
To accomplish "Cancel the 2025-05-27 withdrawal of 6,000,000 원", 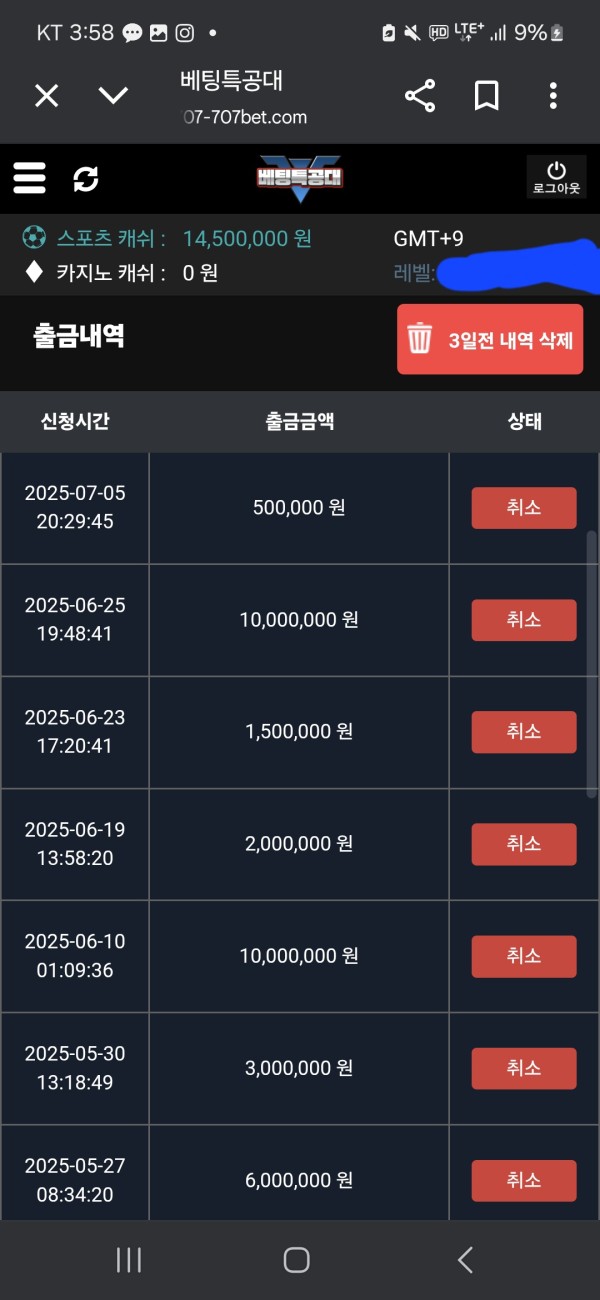I will (x=524, y=1180).
